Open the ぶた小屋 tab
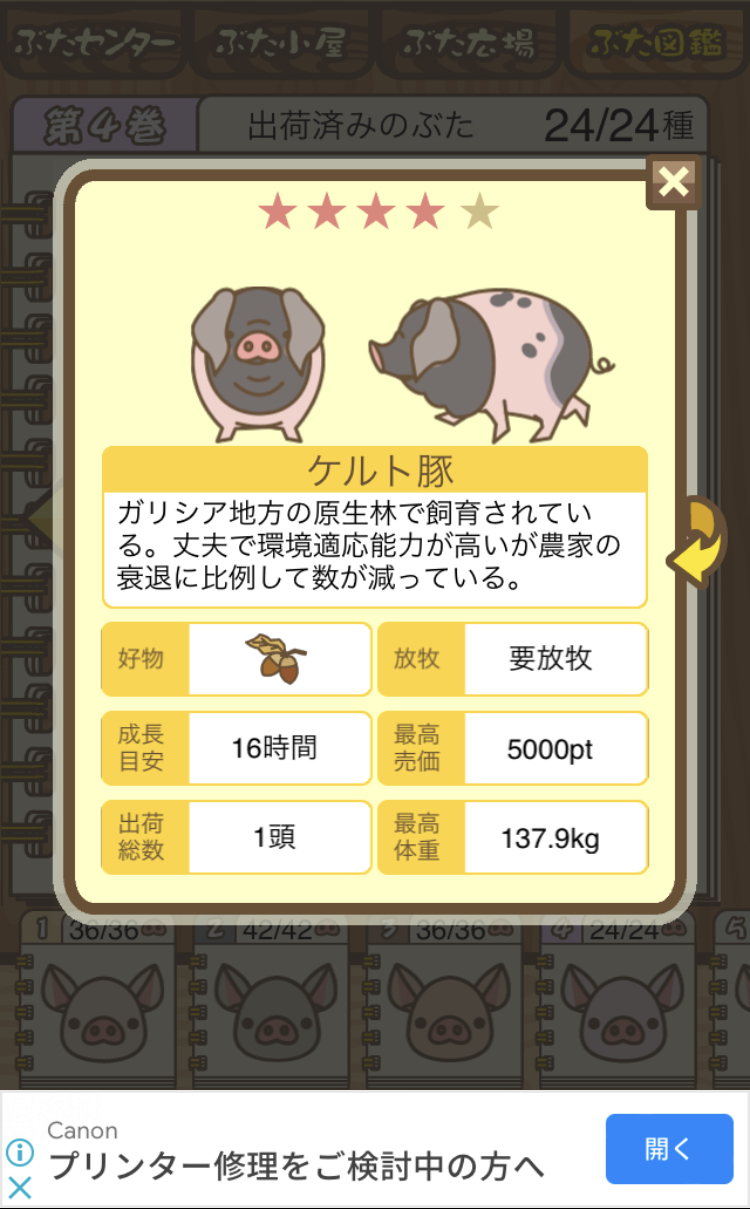Image resolution: width=750 pixels, height=1209 pixels. pyautogui.click(x=280, y=43)
